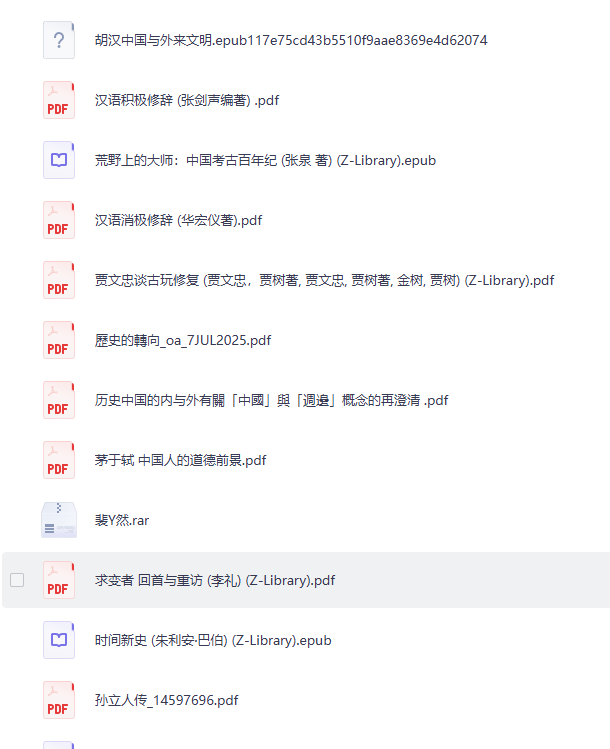Open 胡汉中国与外来文明 epub file
The image size is (610, 749).
291,40
